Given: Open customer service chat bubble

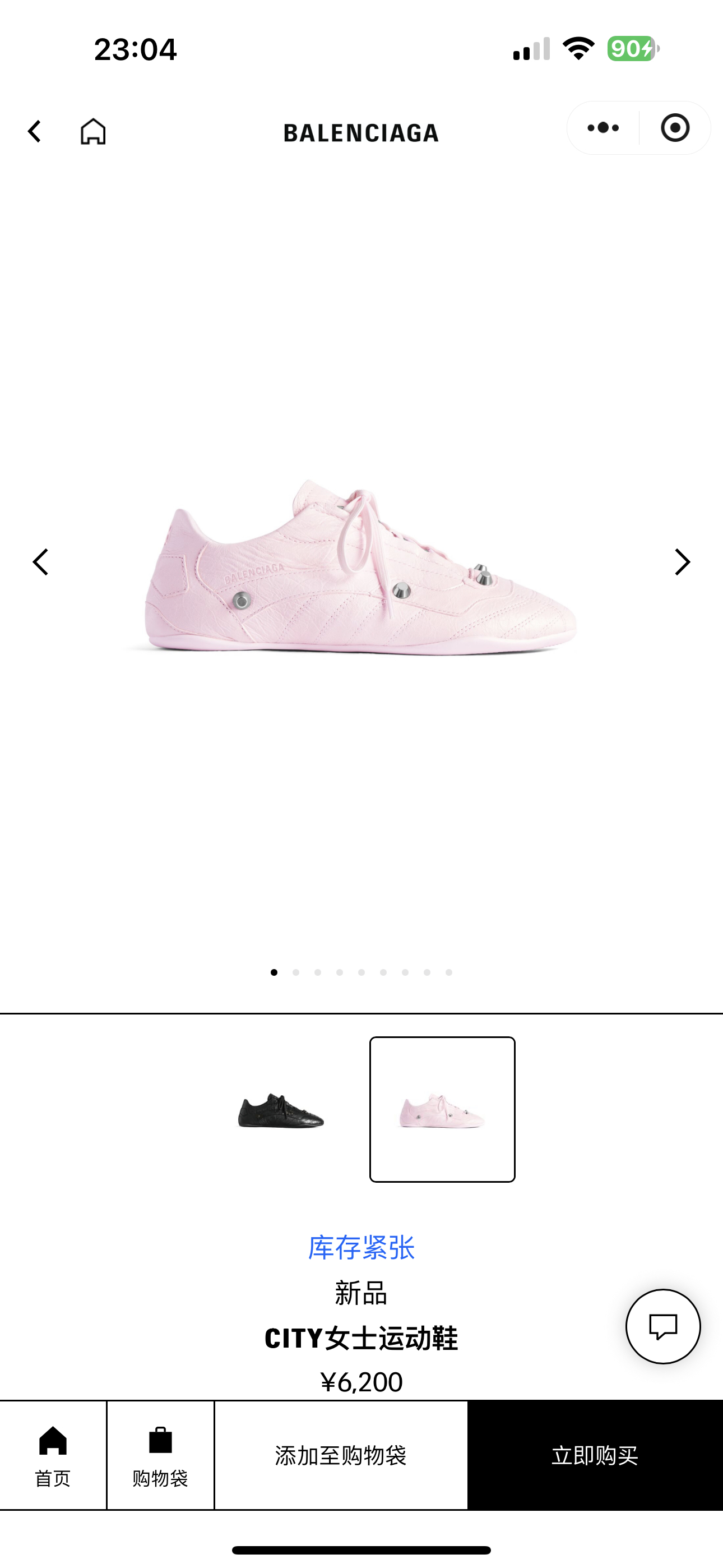Looking at the screenshot, I should click(664, 1327).
